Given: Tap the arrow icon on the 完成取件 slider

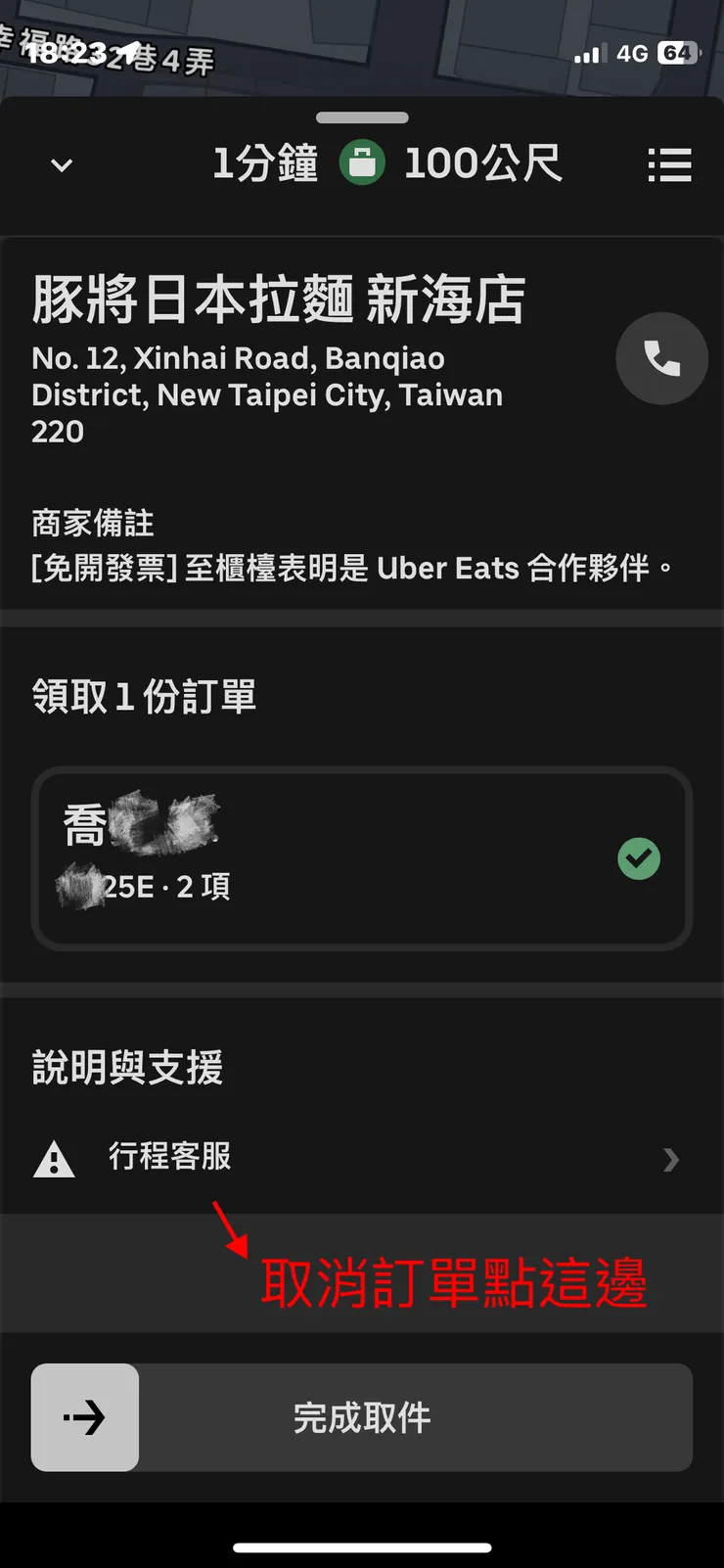Looking at the screenshot, I should (84, 1417).
